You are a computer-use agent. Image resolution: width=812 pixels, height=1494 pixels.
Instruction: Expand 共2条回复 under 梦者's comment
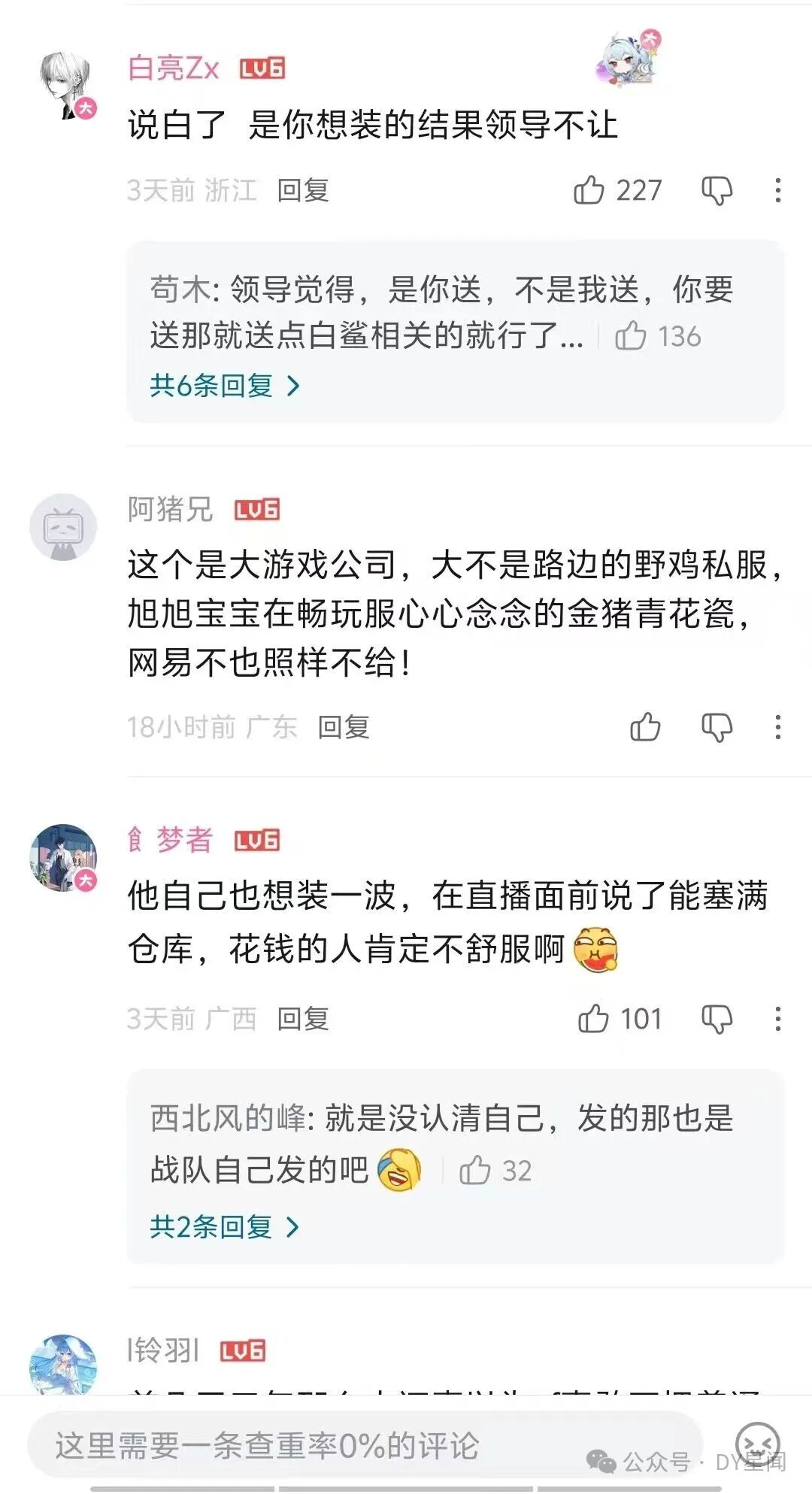pos(225,1227)
